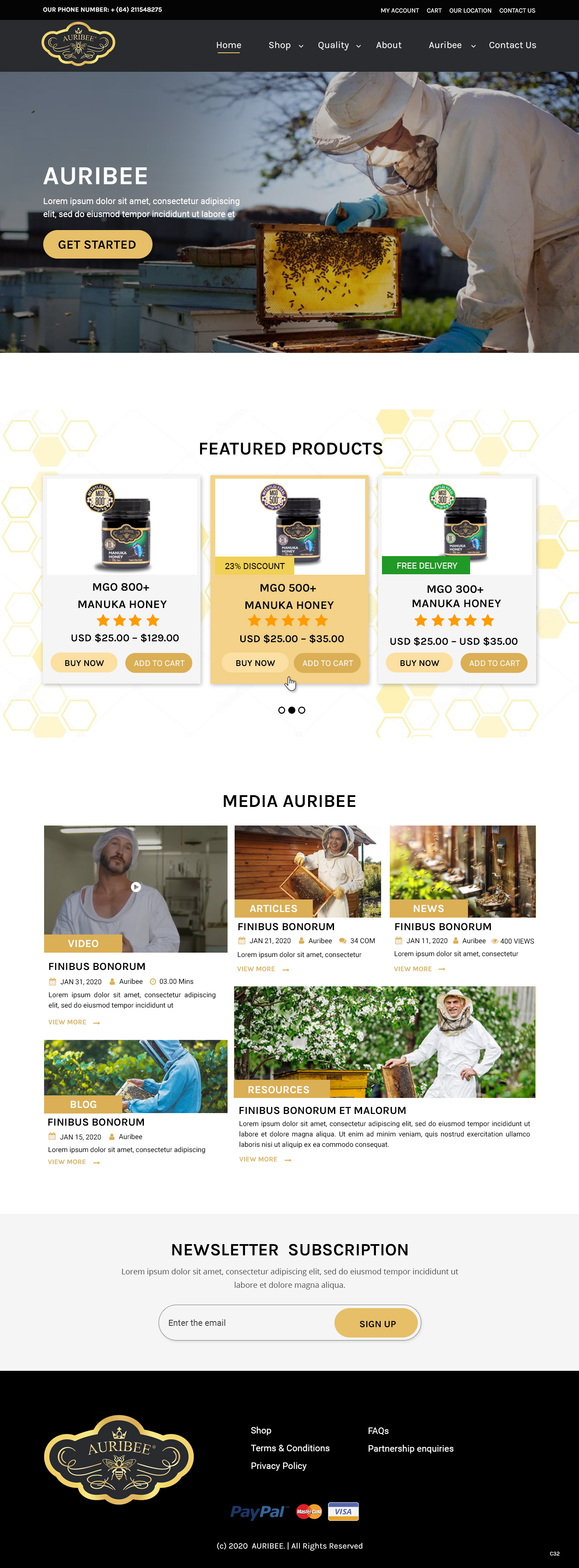Image resolution: width=579 pixels, height=1568 pixels.
Task: Open the Privacy Policy footer link
Action: [x=279, y=1466]
